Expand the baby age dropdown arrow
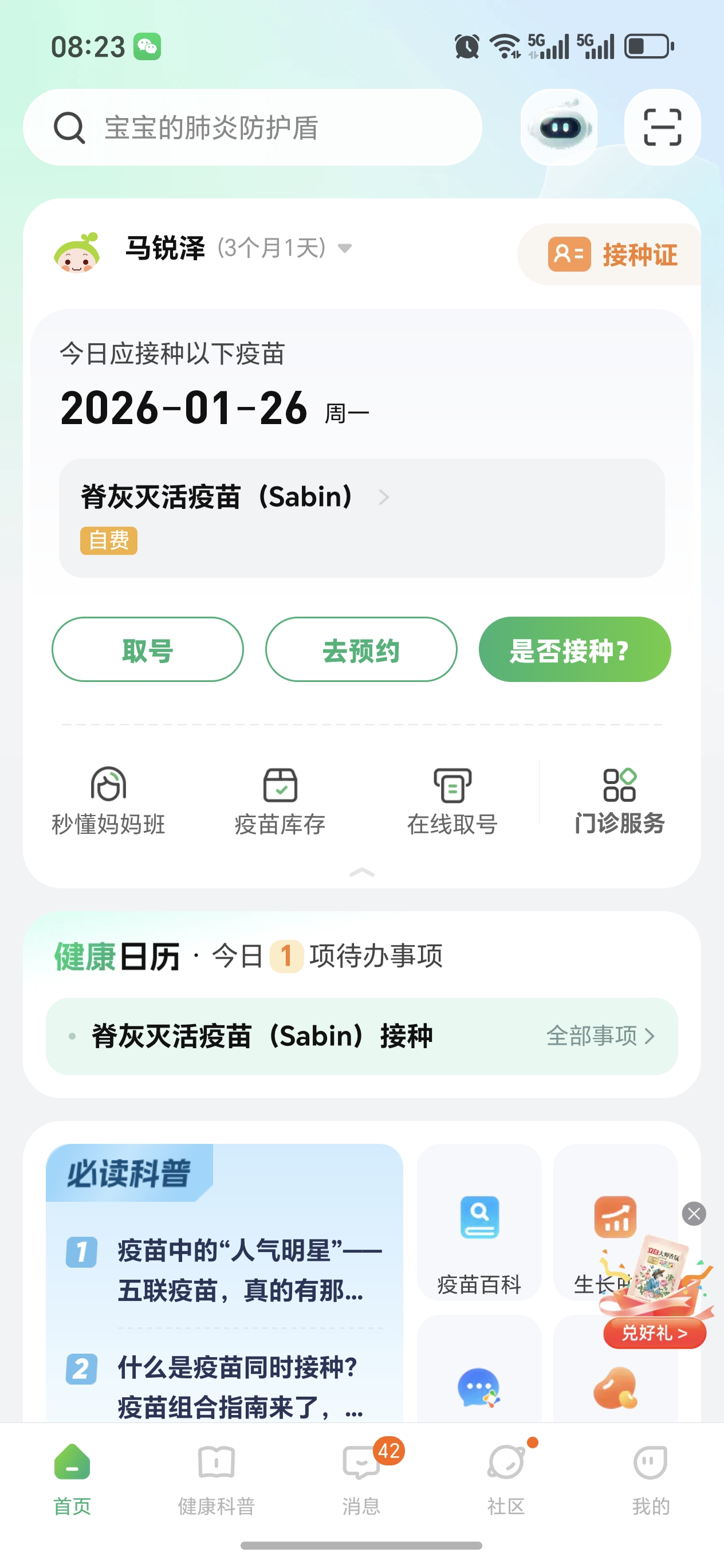Screen dimensions: 724x1568 coord(344,249)
